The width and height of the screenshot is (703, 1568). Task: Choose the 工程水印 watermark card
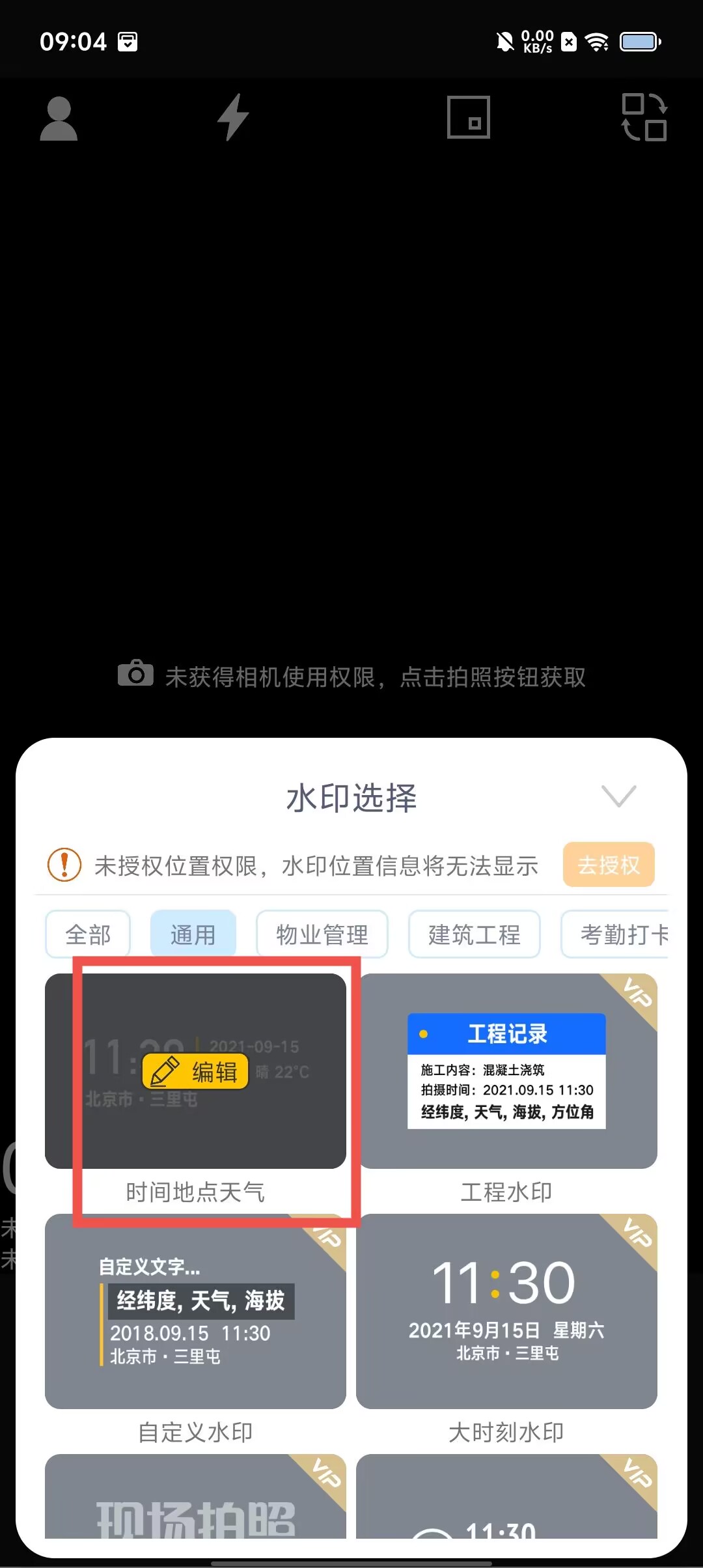pos(506,1071)
